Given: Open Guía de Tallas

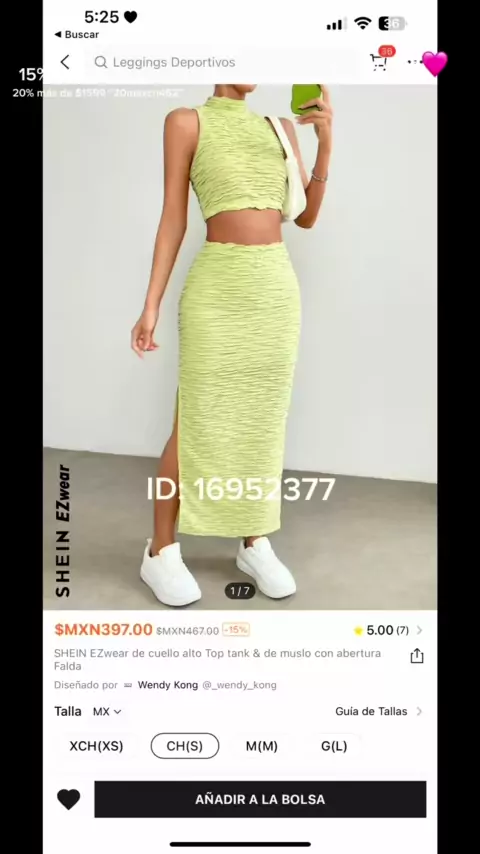Looking at the screenshot, I should pyautogui.click(x=378, y=711).
